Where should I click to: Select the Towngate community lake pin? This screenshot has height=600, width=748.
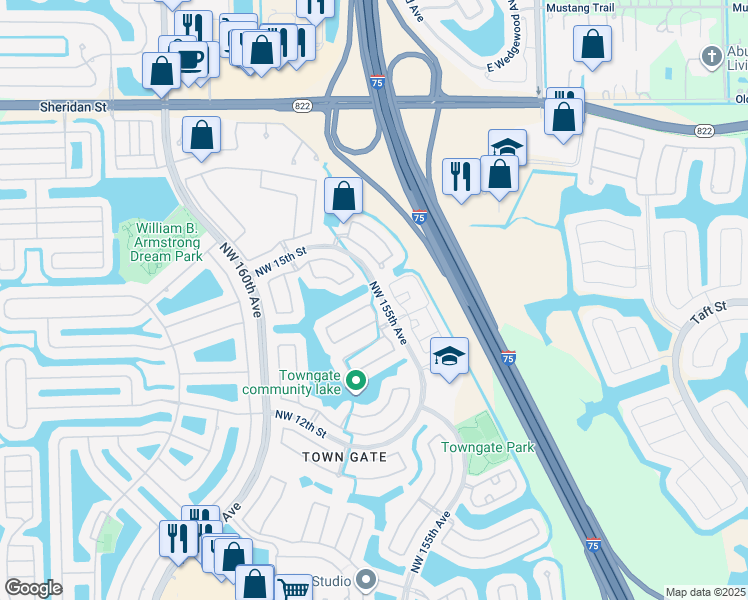[355, 382]
